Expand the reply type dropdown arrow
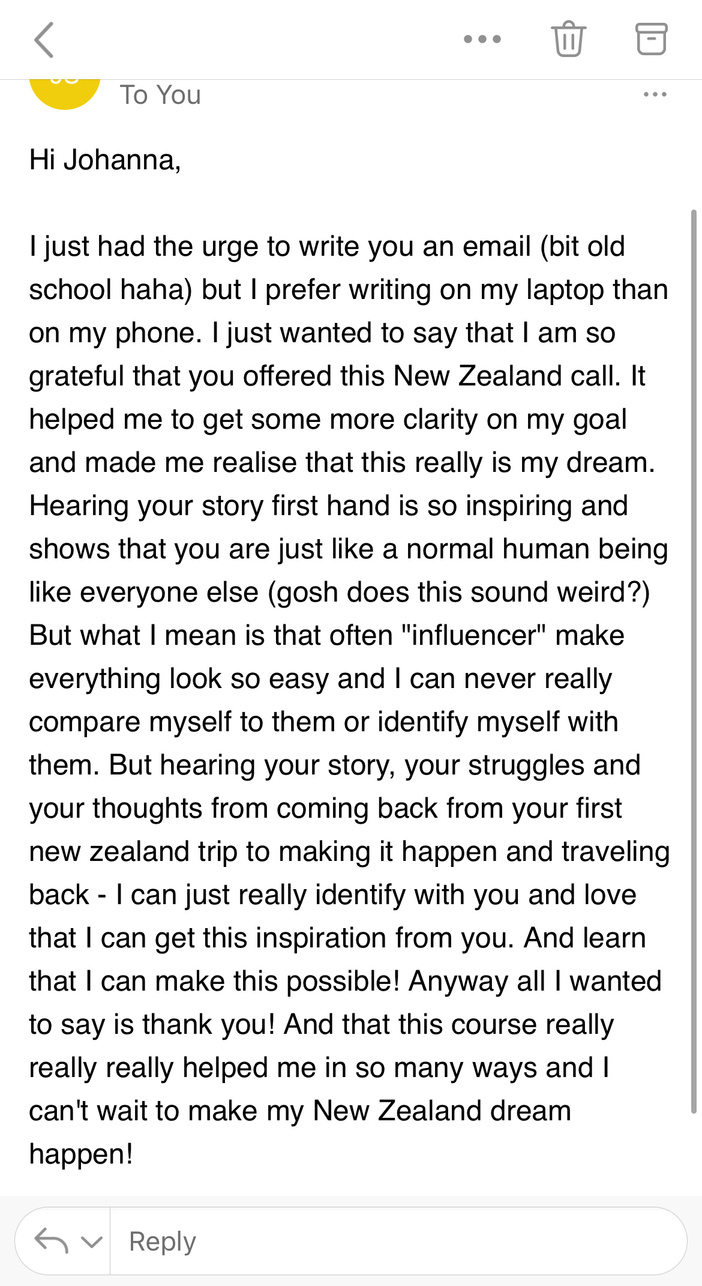The image size is (702, 1286). tap(92, 1242)
